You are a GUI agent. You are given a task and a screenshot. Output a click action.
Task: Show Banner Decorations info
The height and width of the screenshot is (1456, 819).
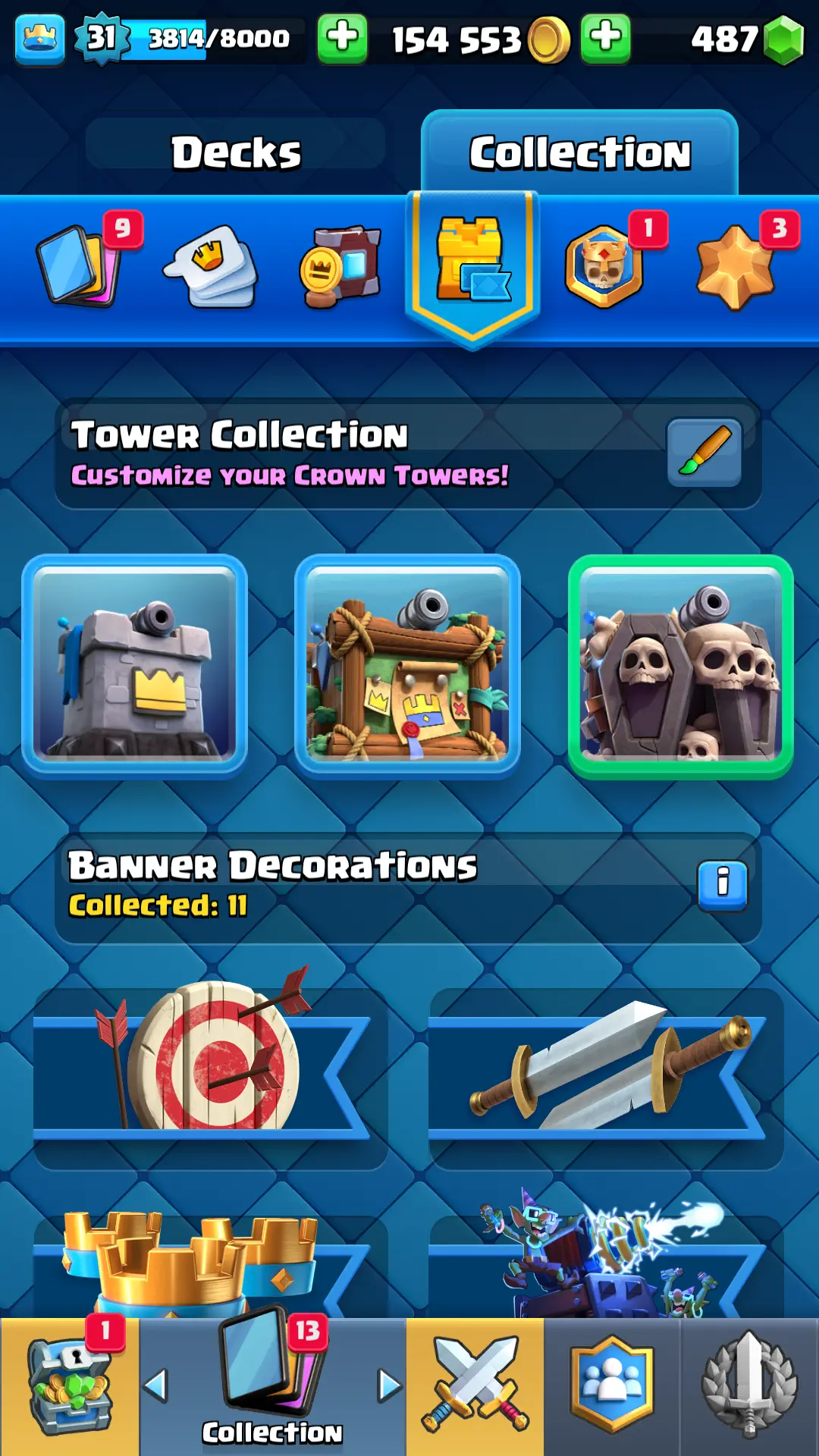click(722, 885)
